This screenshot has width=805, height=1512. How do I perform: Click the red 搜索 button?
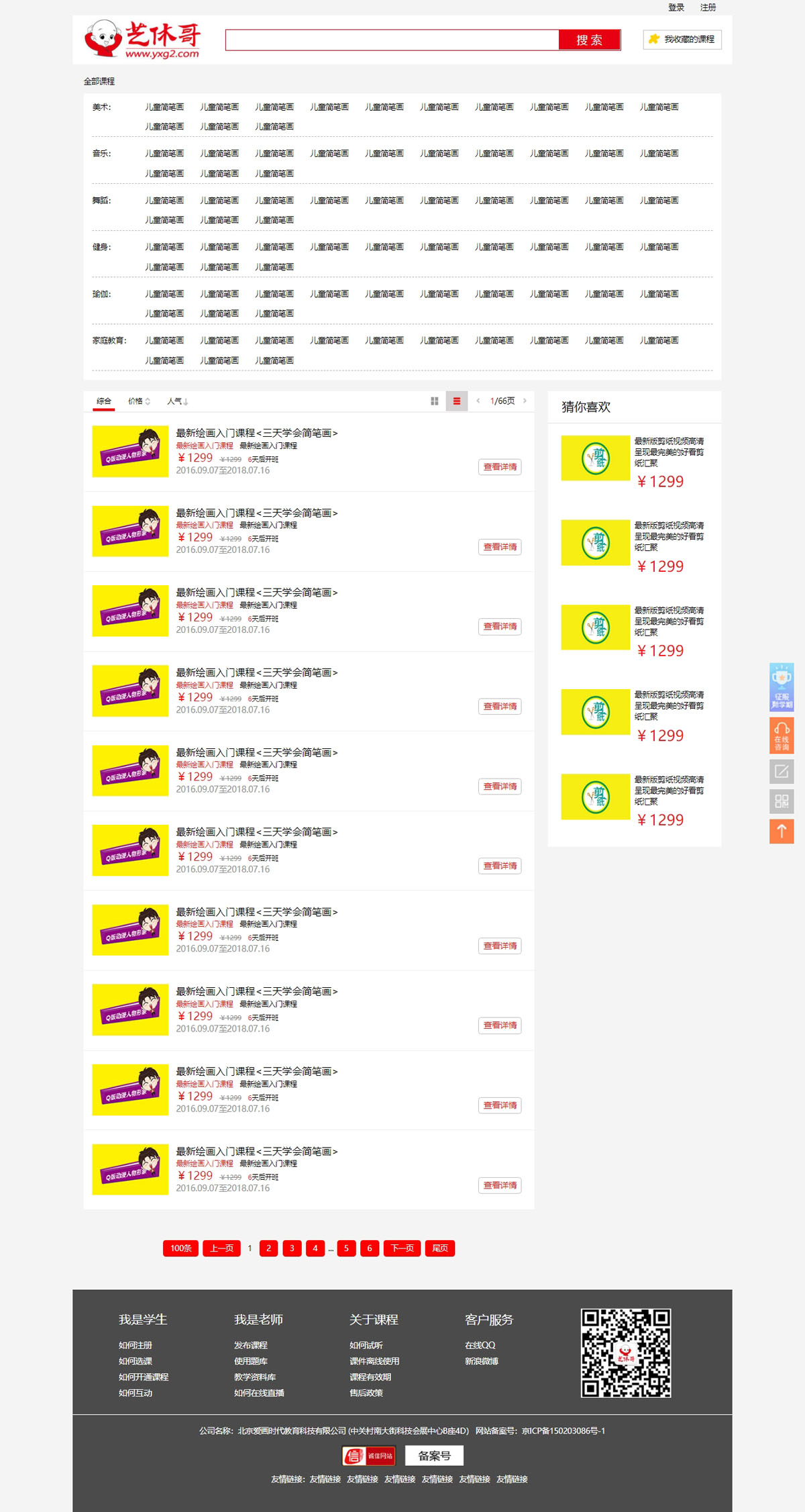tap(589, 40)
